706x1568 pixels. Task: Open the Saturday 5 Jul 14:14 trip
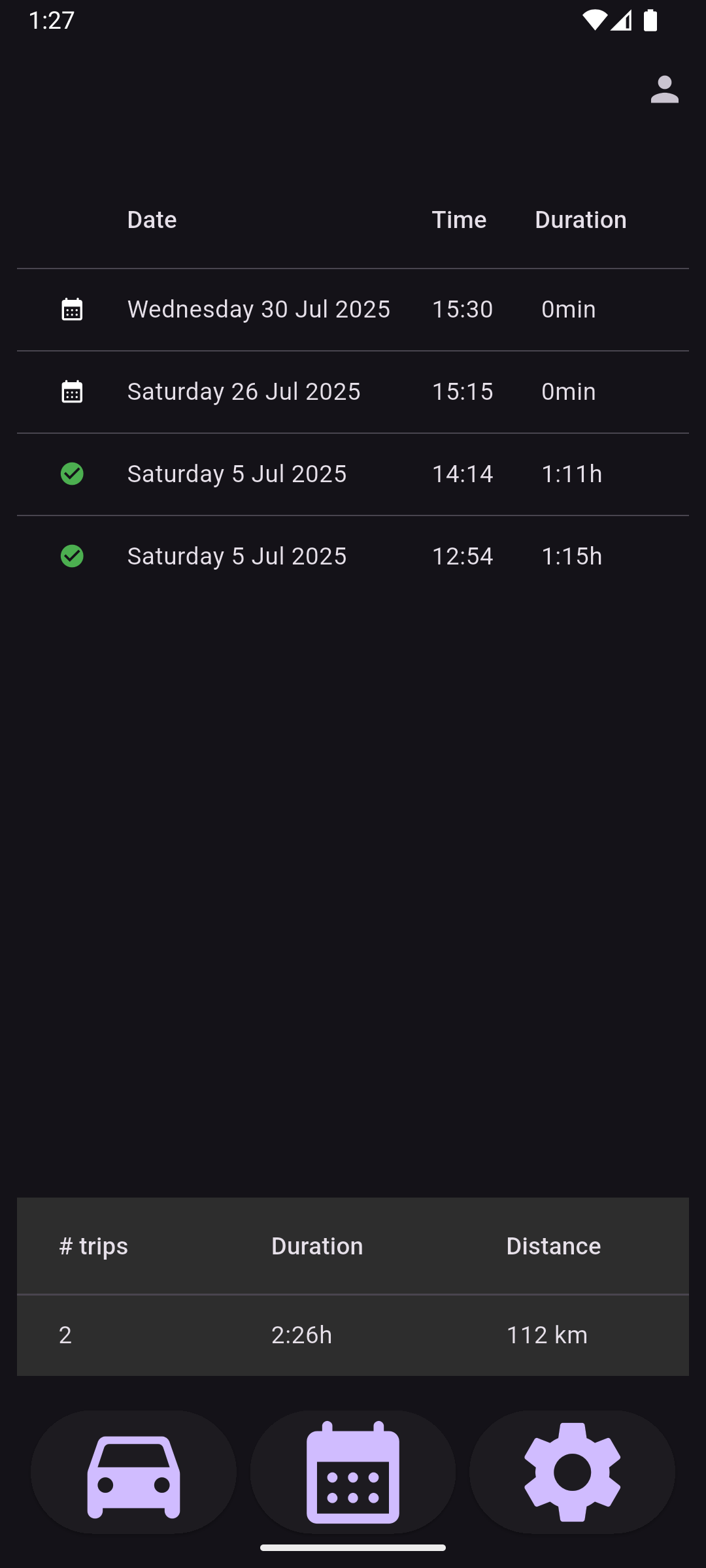[x=353, y=474]
